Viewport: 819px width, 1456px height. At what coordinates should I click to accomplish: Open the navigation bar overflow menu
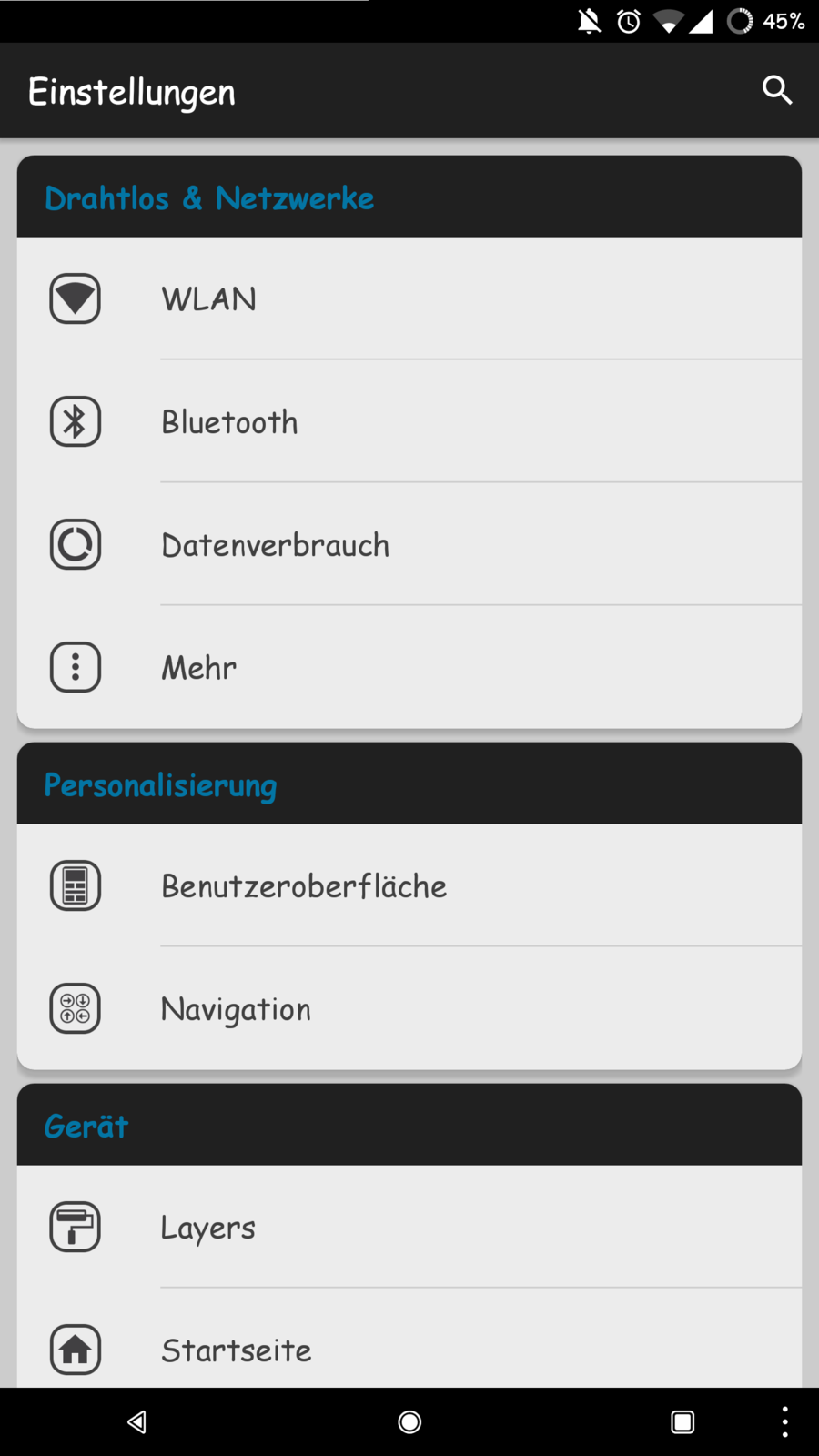(784, 1422)
